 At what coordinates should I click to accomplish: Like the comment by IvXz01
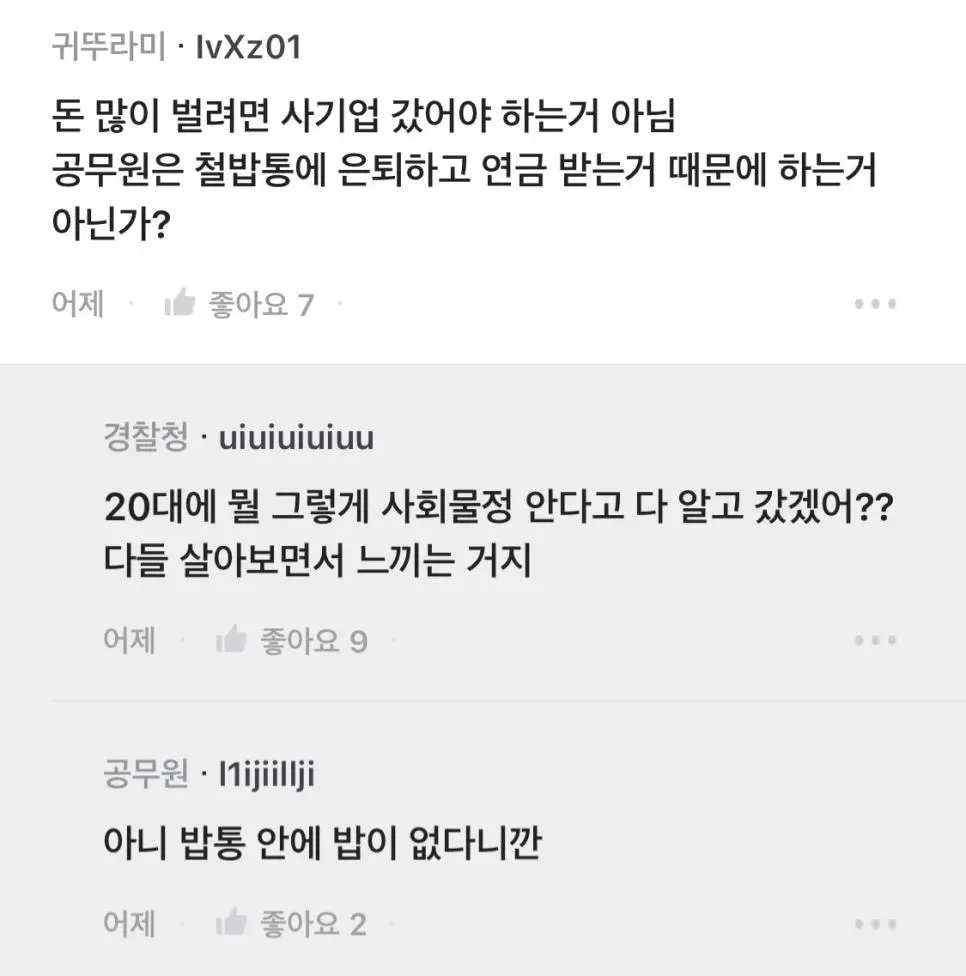(x=180, y=303)
